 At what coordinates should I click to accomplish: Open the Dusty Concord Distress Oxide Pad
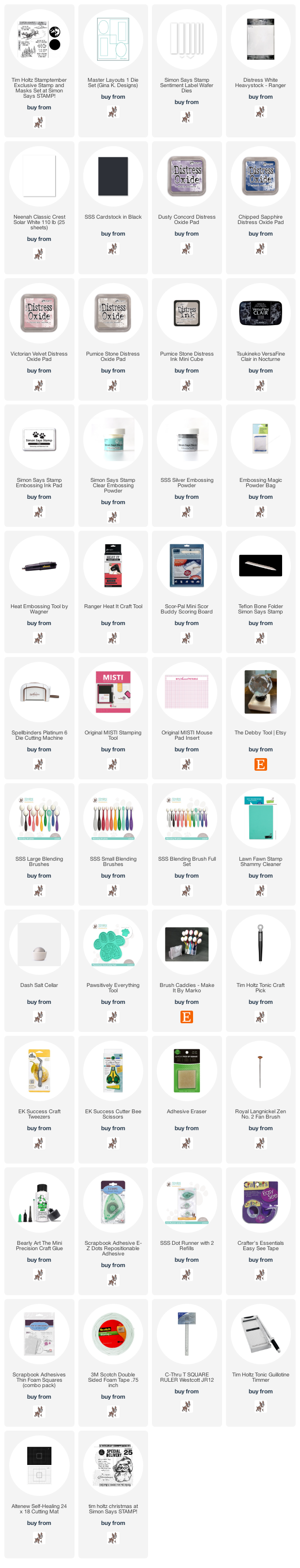pos(187,177)
